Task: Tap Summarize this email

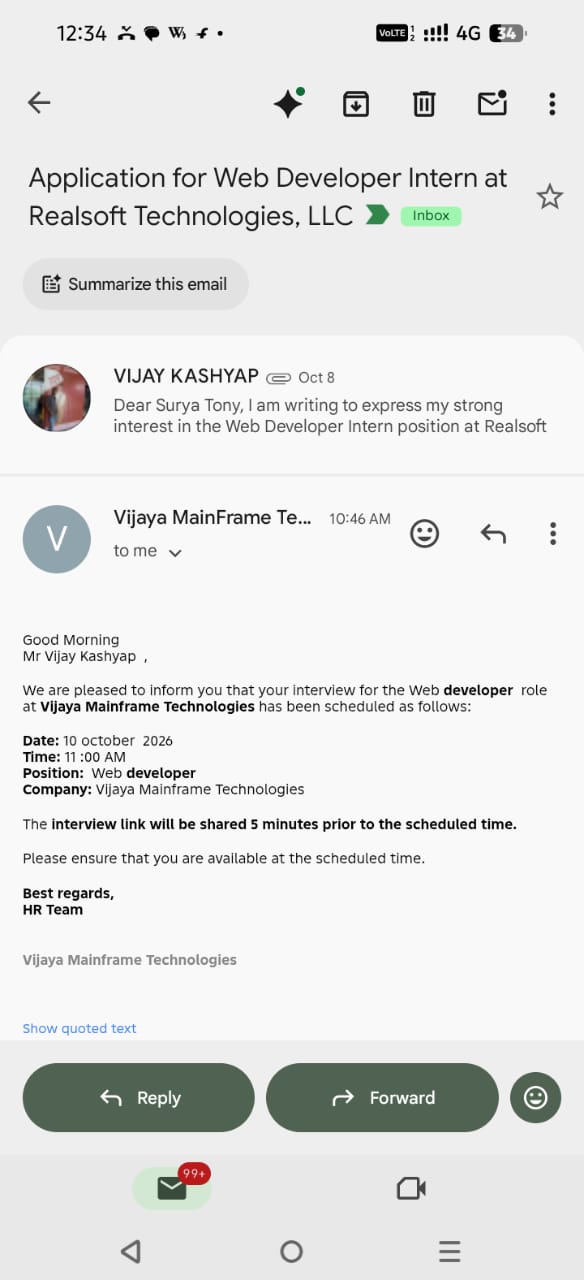Action: coord(136,284)
